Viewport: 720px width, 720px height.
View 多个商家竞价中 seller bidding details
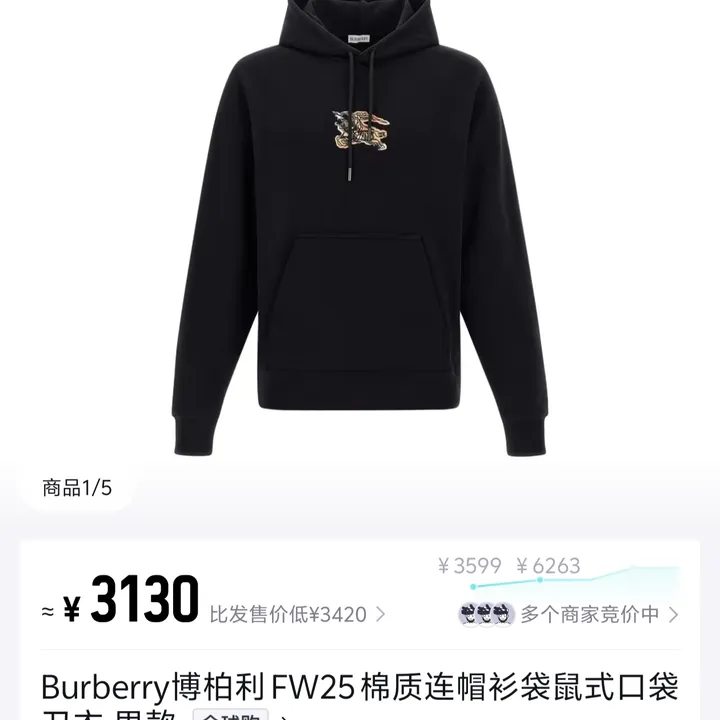pos(570,614)
